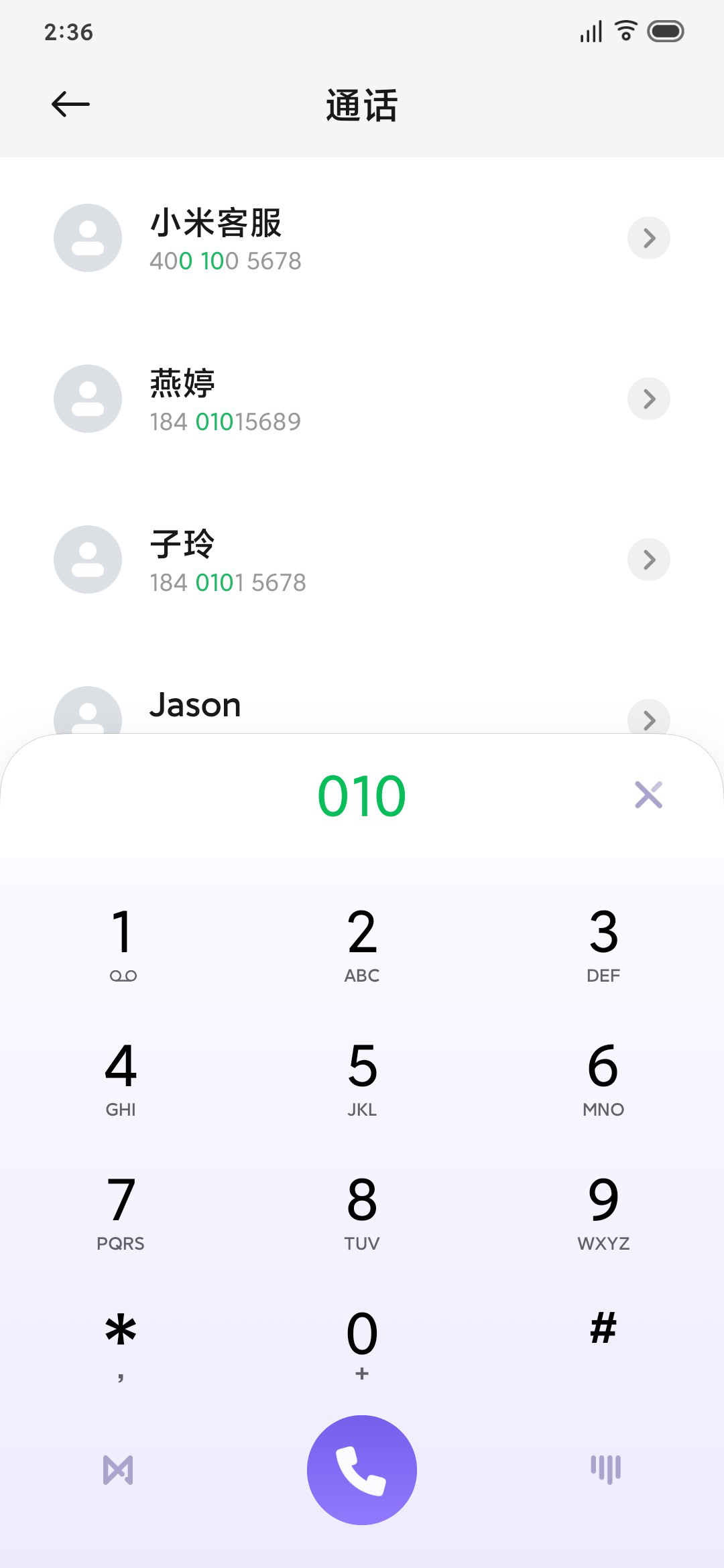Viewport: 724px width, 1568px height.
Task: Dial contact 子玲
Action: pos(362,560)
